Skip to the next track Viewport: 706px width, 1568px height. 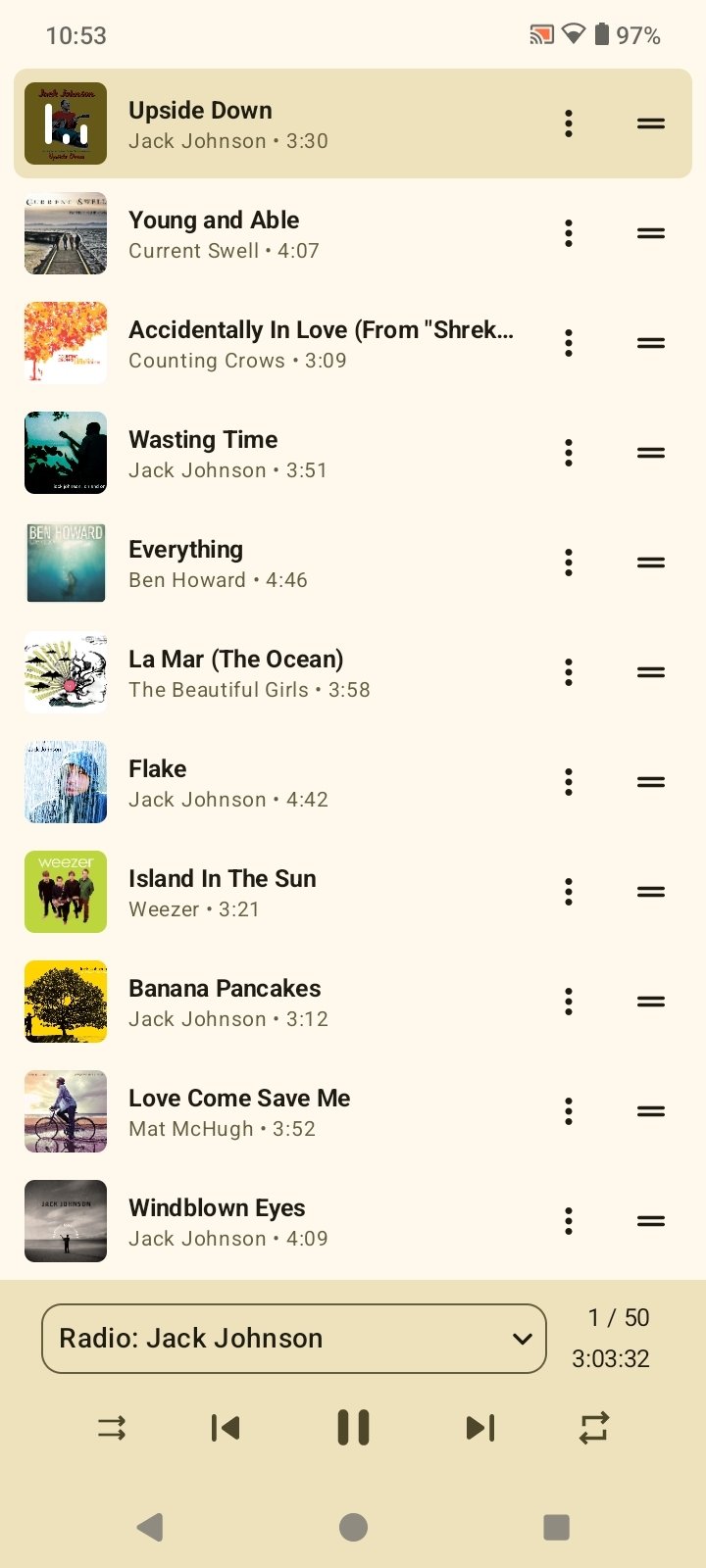click(x=480, y=1428)
